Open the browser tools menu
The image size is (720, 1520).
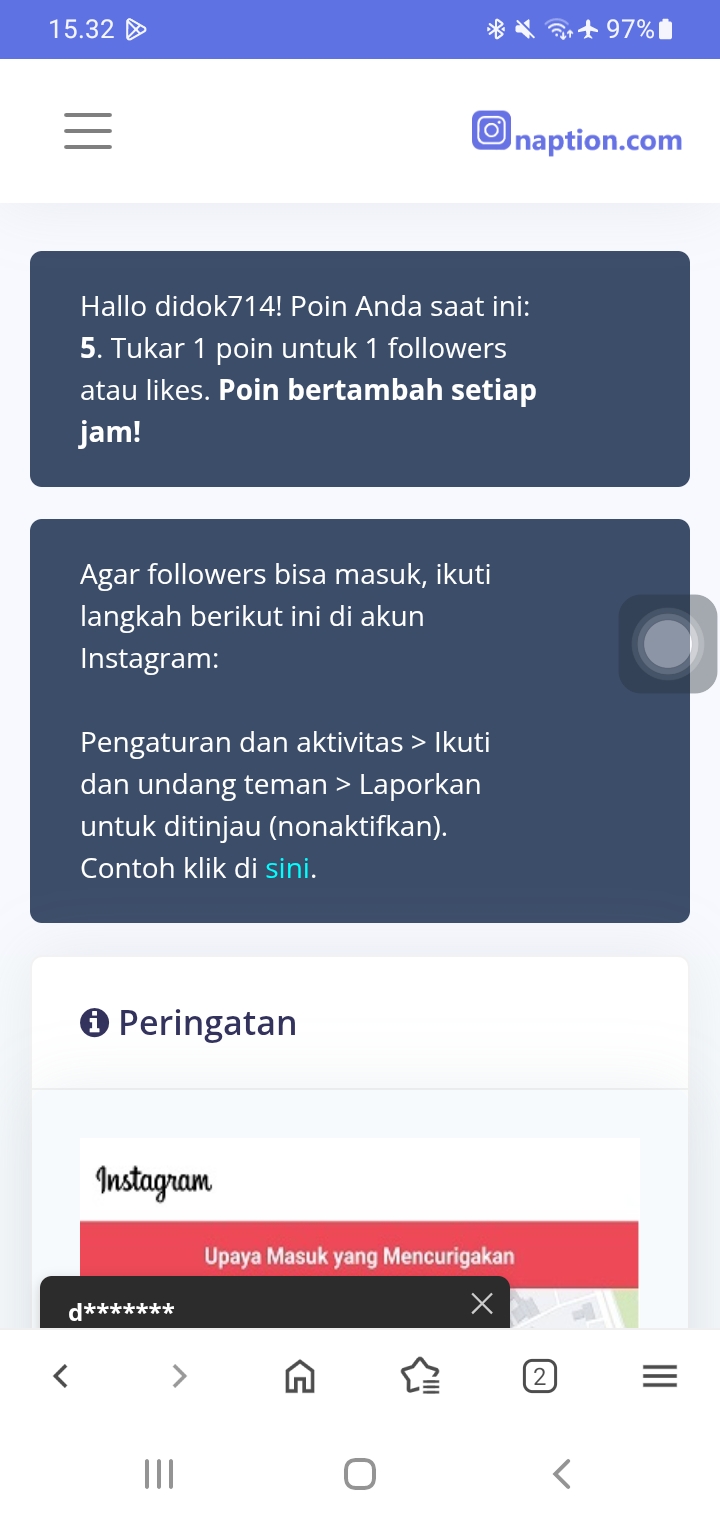pos(659,1377)
